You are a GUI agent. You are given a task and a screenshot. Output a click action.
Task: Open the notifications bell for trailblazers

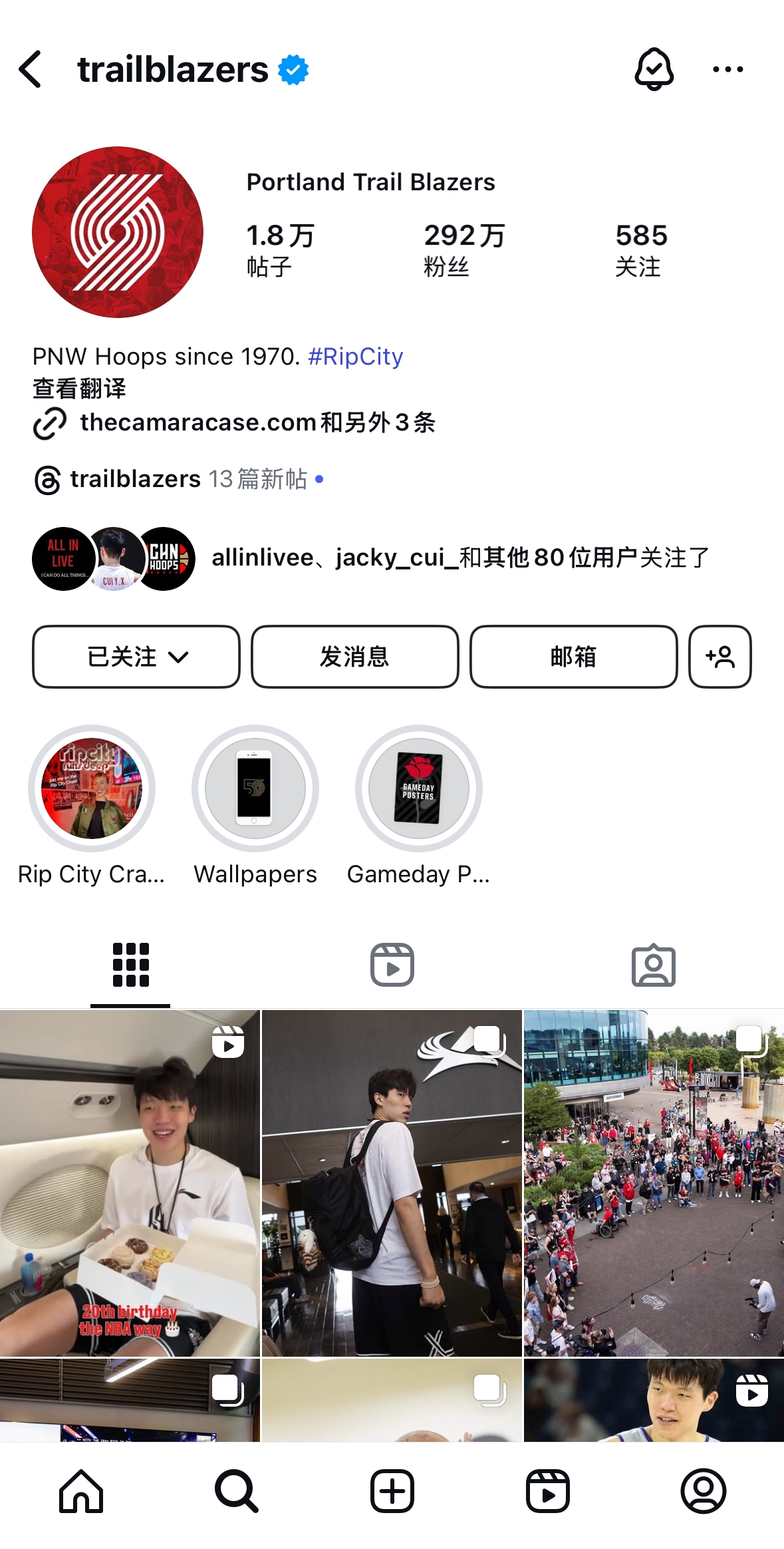point(654,69)
